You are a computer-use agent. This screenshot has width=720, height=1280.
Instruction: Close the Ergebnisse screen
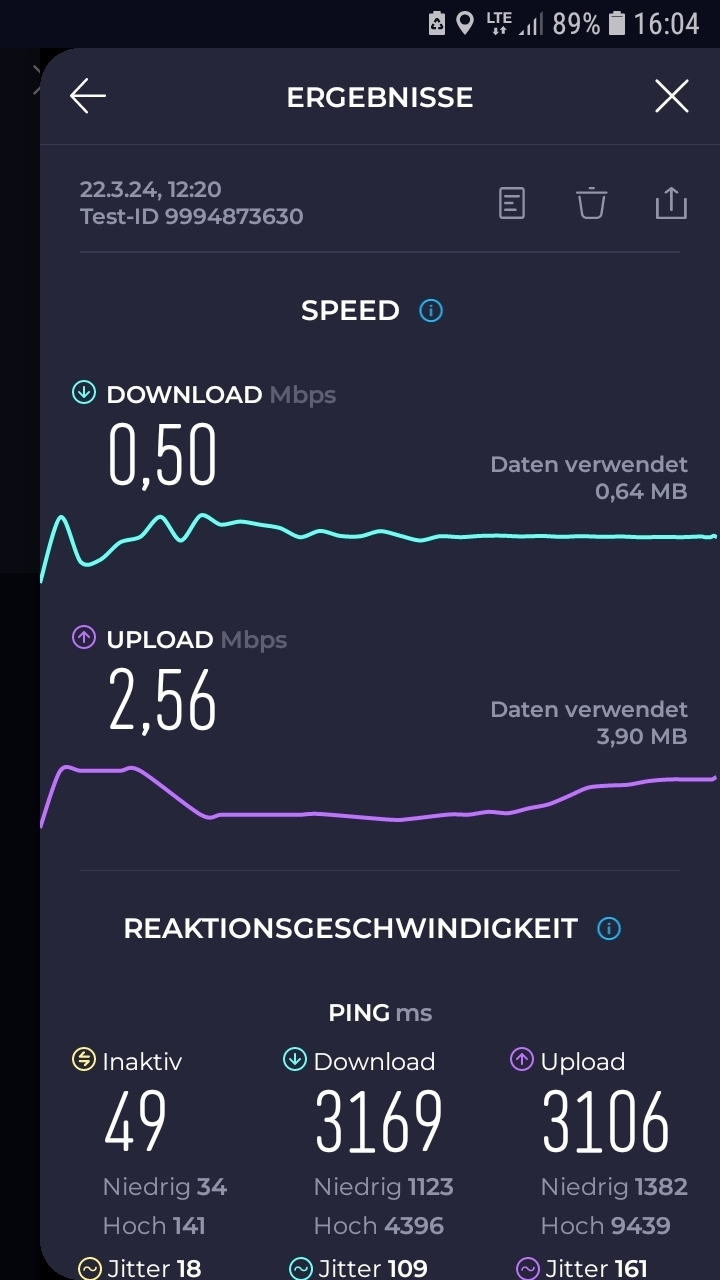click(x=671, y=97)
